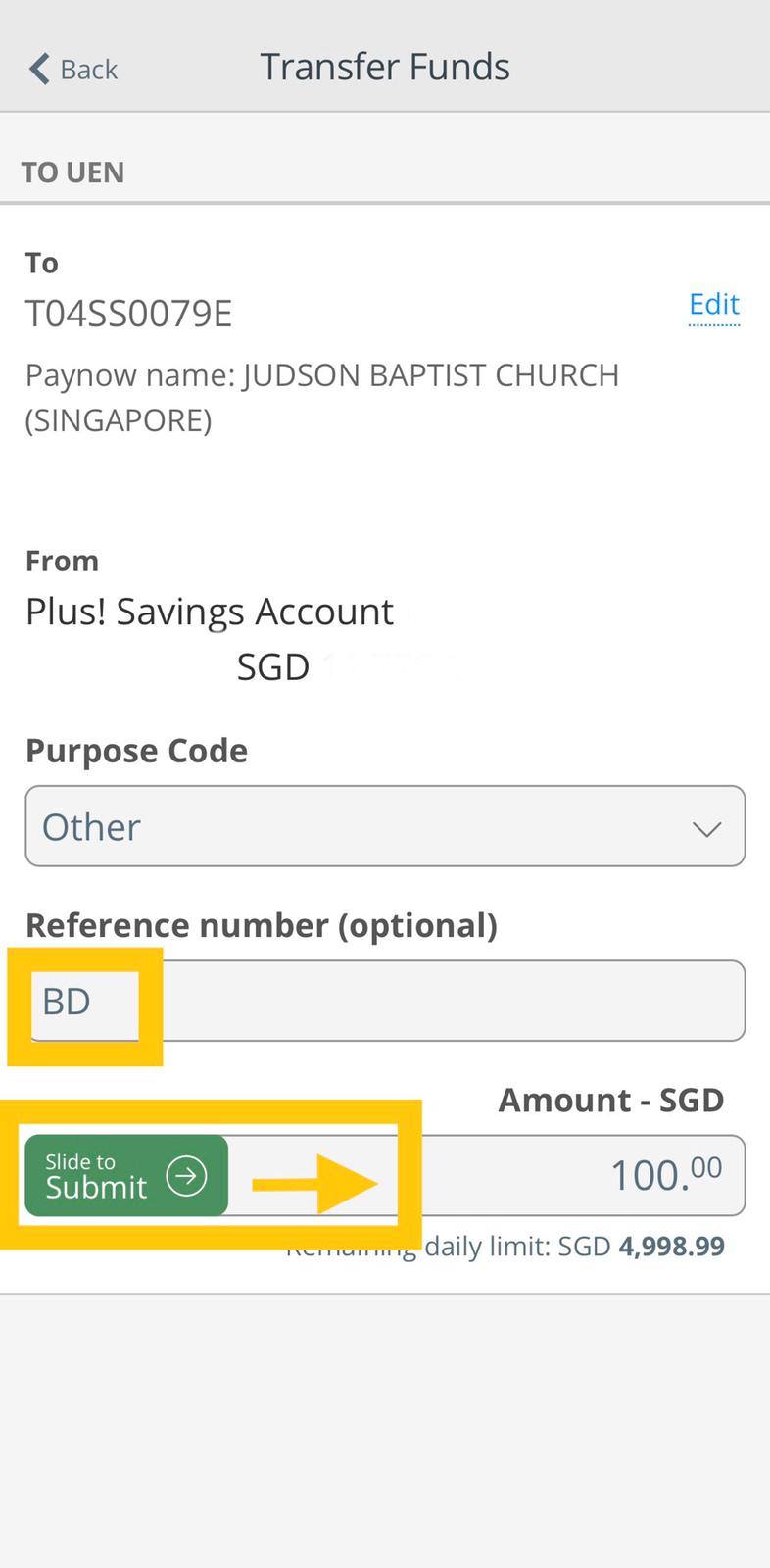Tap the Reference number field
The width and height of the screenshot is (770, 1568).
click(x=385, y=1001)
